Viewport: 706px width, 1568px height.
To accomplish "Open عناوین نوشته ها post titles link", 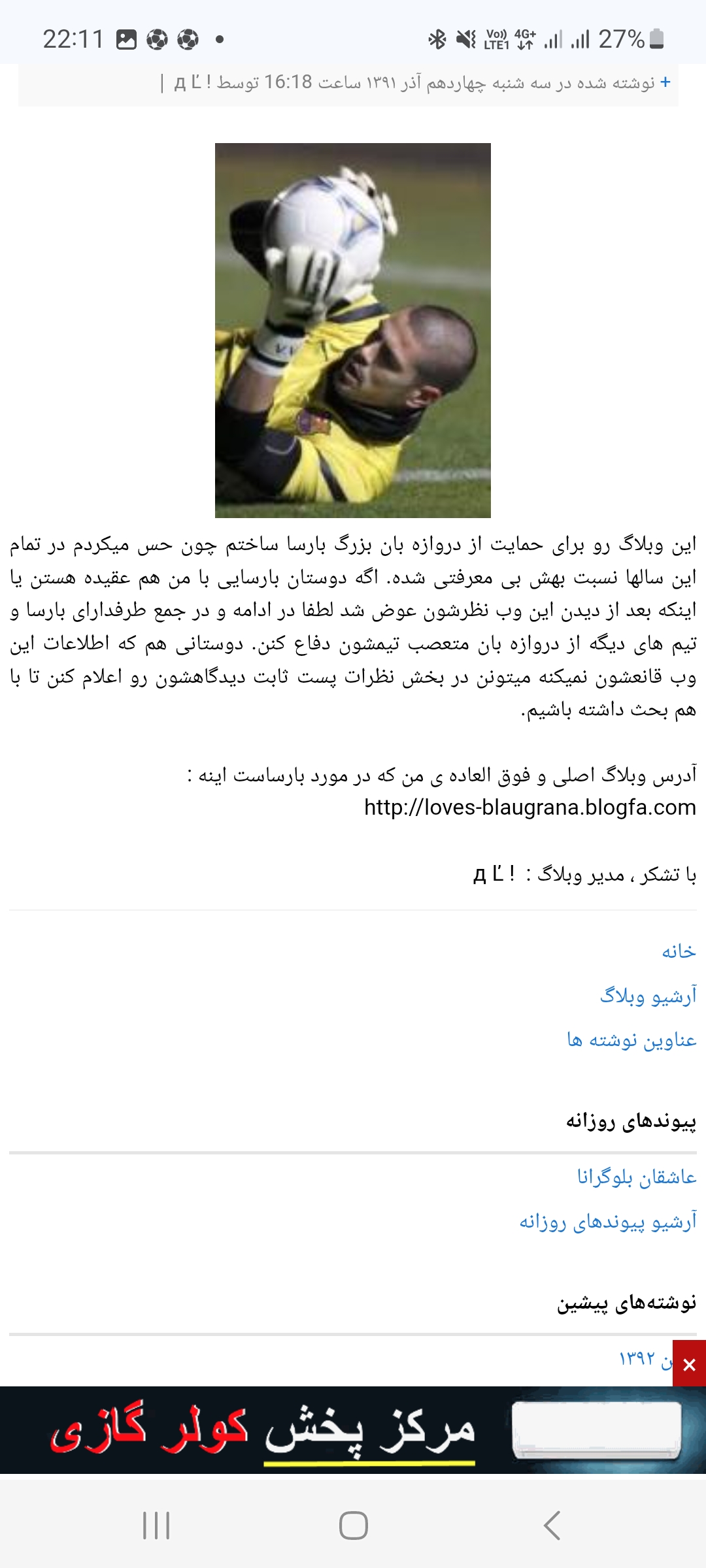I will pyautogui.click(x=631, y=1039).
